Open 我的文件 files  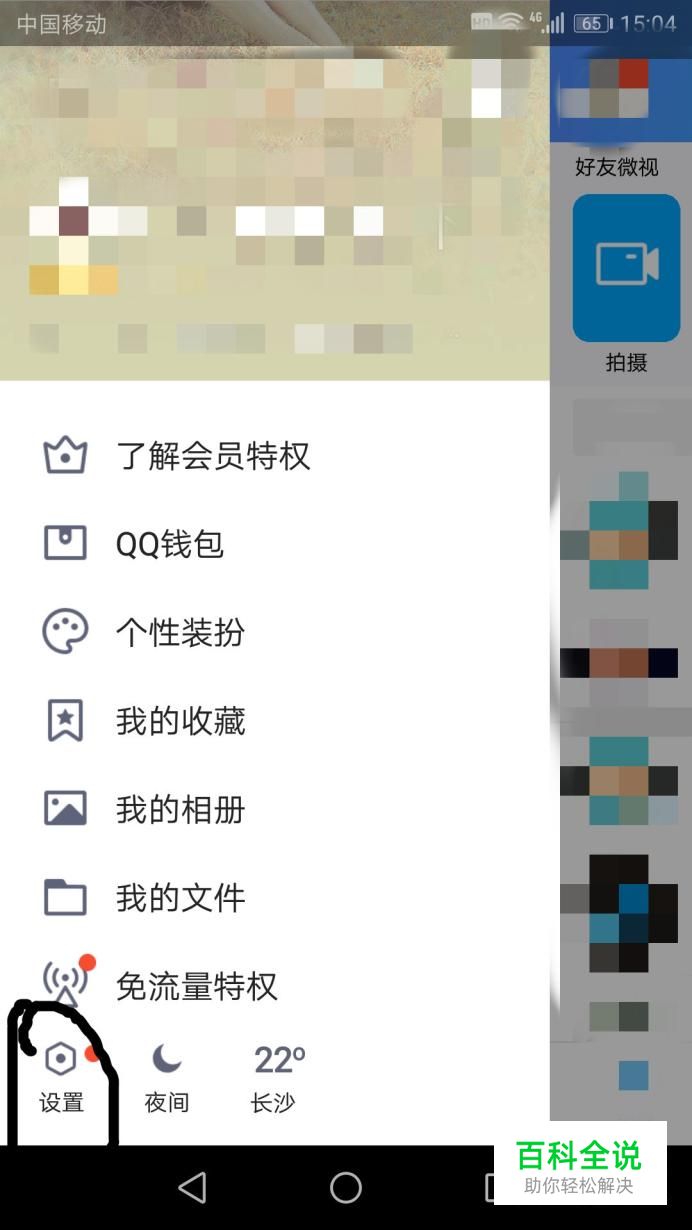coord(180,897)
